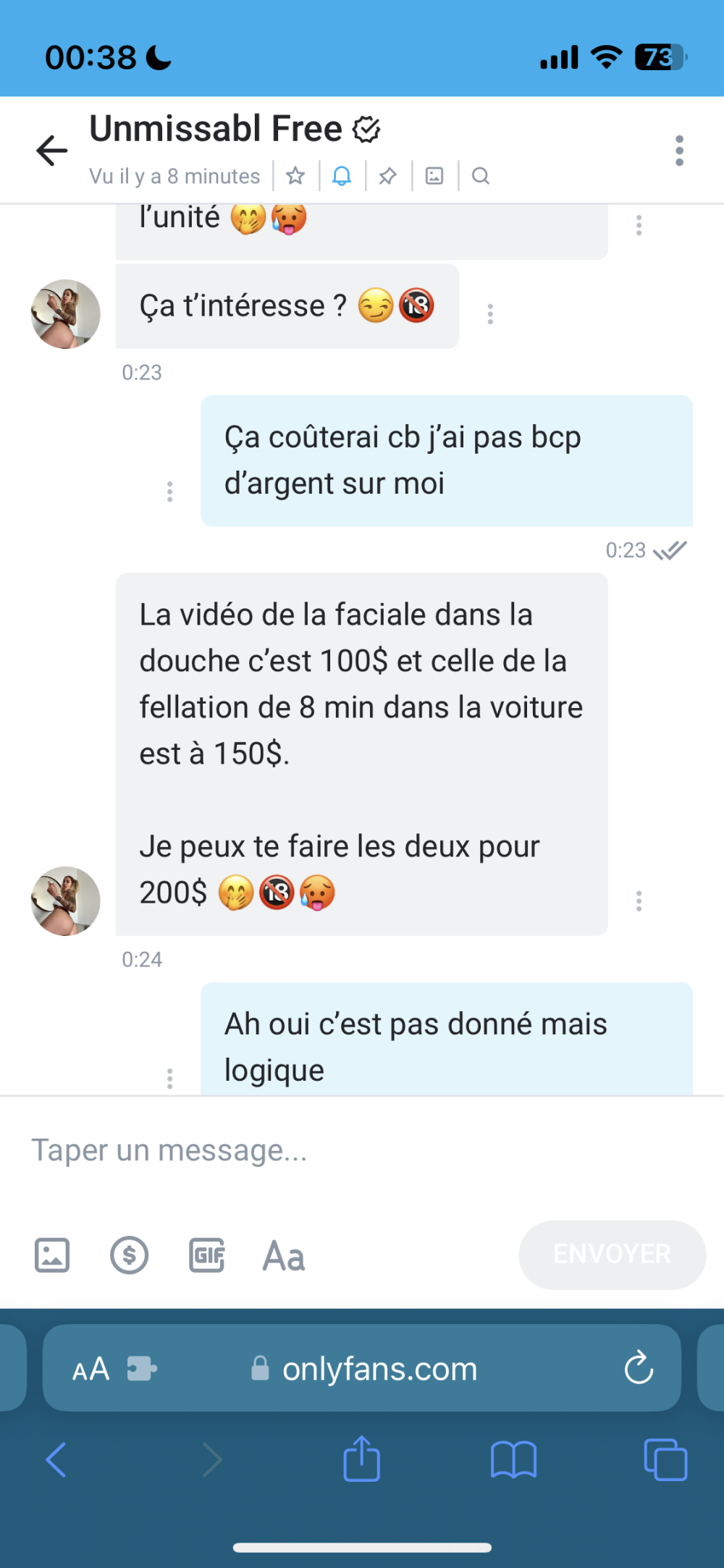Open options for "Ça t'intéresse ?" message
The width and height of the screenshot is (724, 1568).
coord(490,313)
